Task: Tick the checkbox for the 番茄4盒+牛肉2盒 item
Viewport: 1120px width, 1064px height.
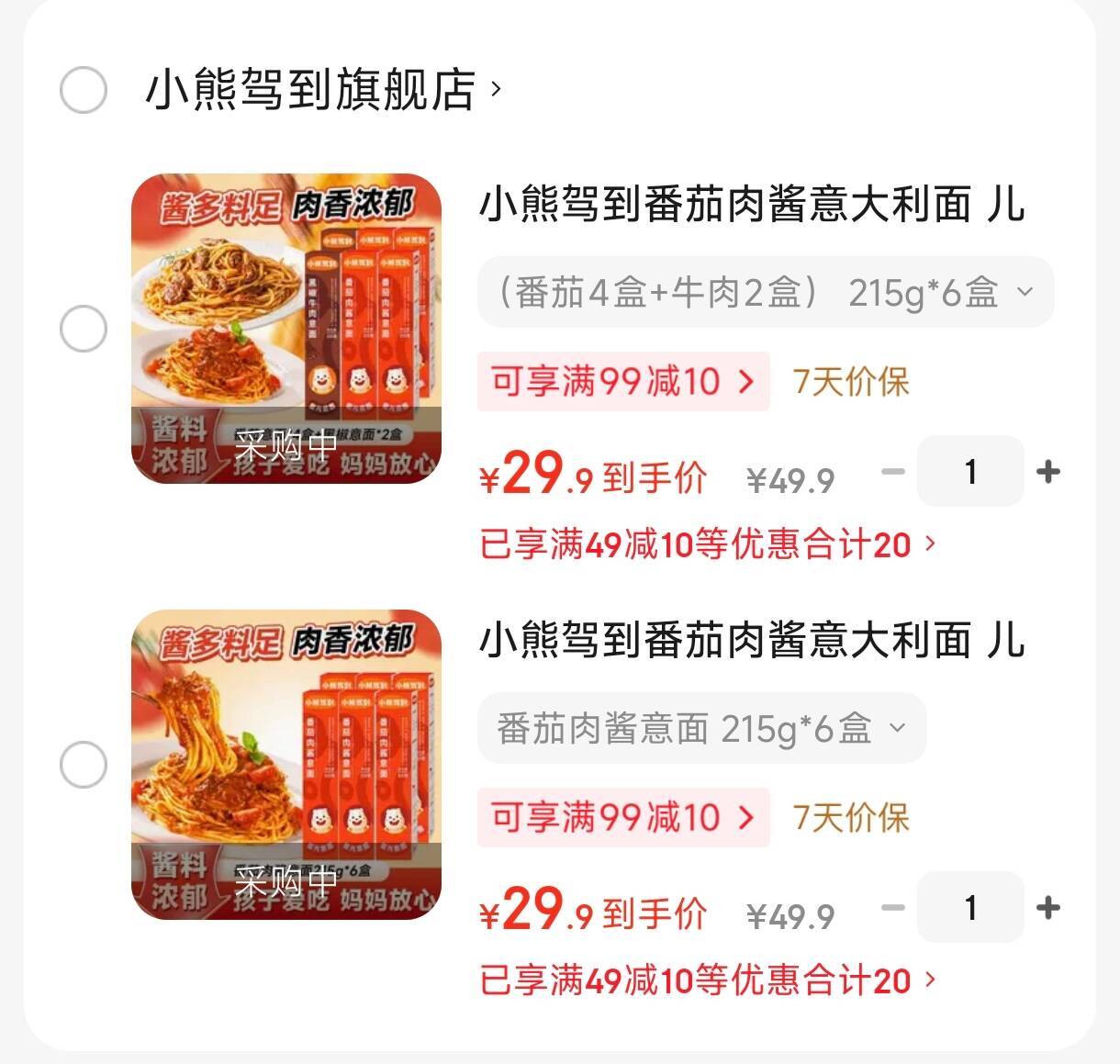Action: [x=84, y=329]
